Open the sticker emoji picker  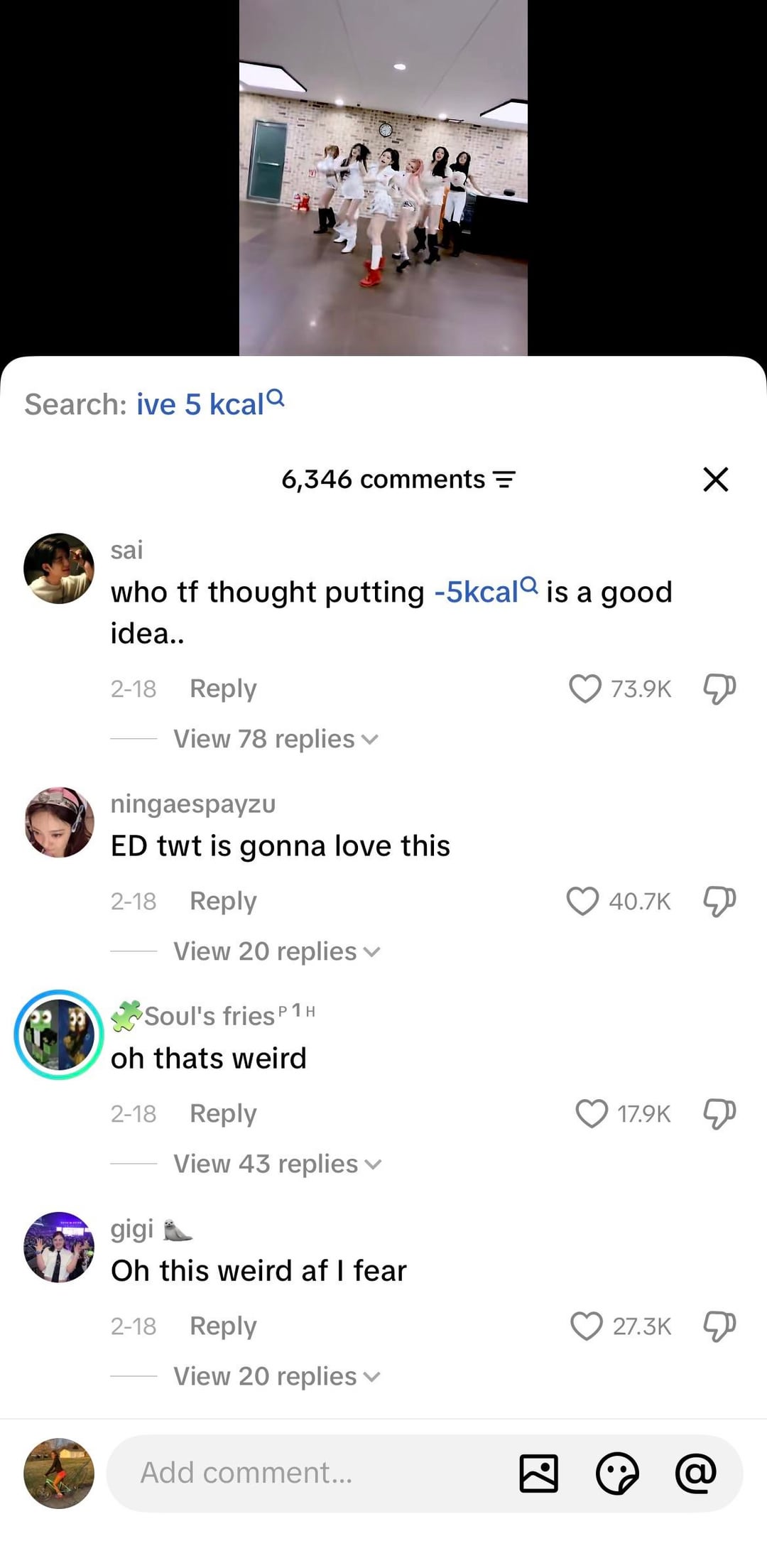(x=616, y=1473)
